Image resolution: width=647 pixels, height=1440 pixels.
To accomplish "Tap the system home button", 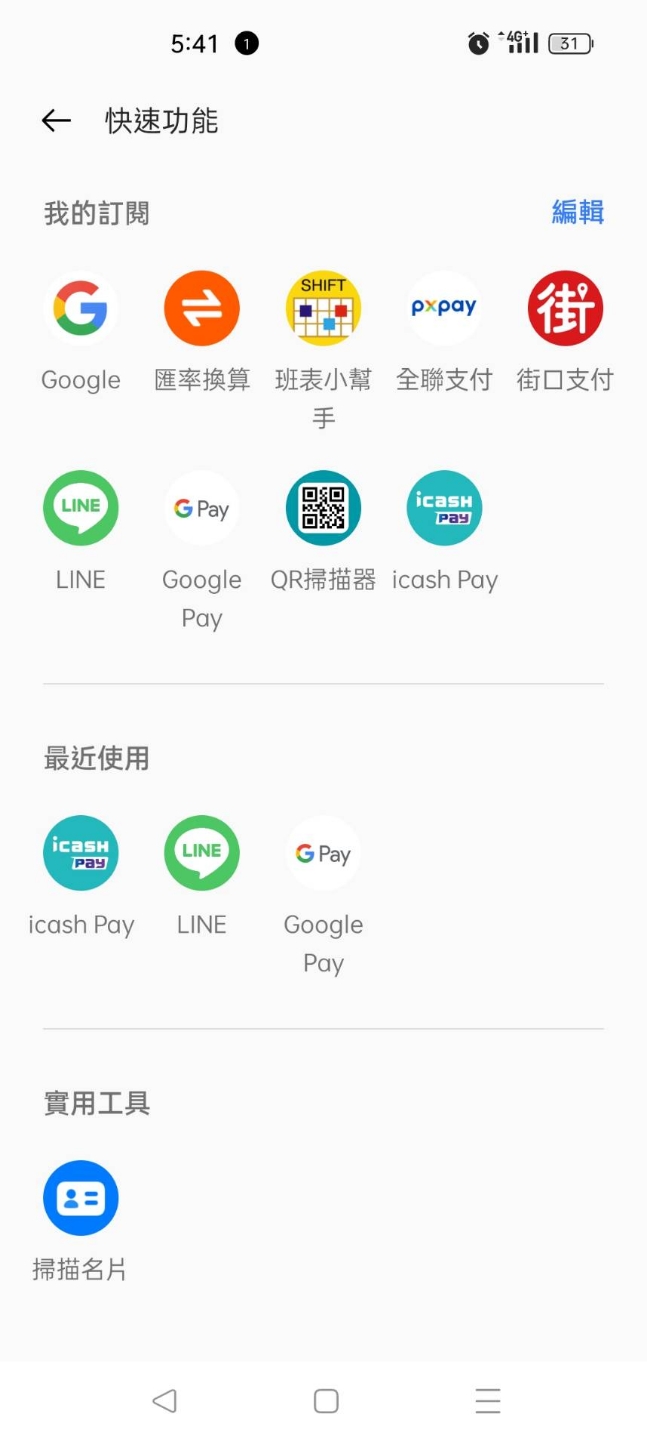I will [326, 1400].
